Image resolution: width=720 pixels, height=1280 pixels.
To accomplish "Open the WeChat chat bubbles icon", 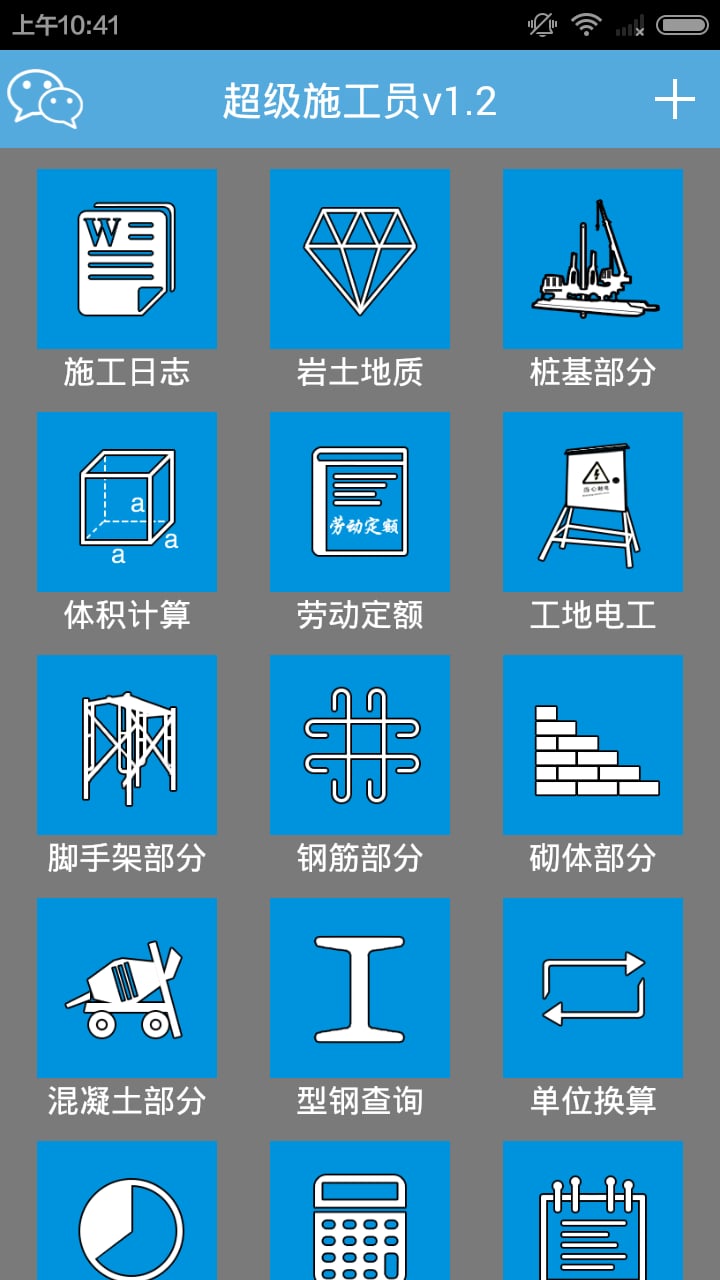I will tap(45, 99).
